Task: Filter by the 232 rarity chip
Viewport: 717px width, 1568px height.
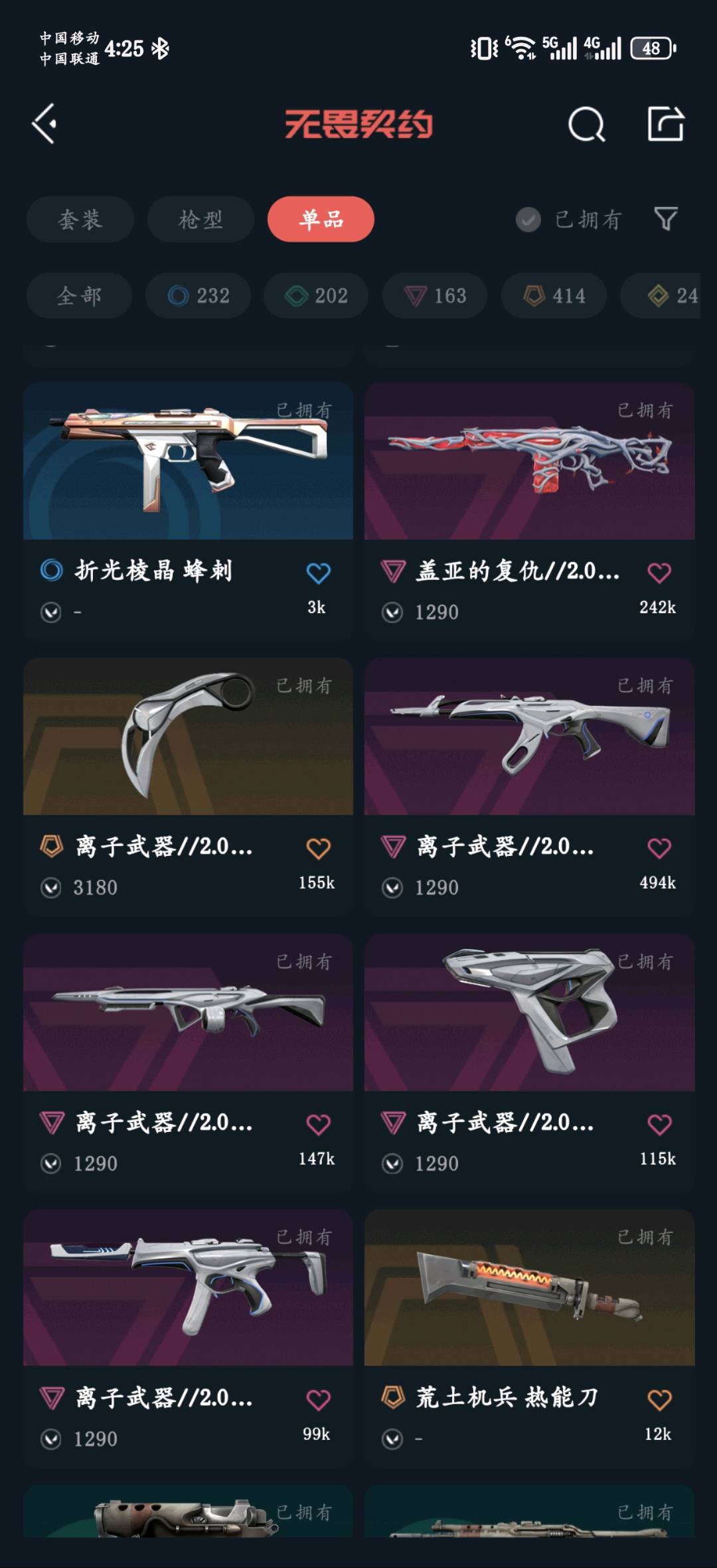Action: (x=198, y=295)
